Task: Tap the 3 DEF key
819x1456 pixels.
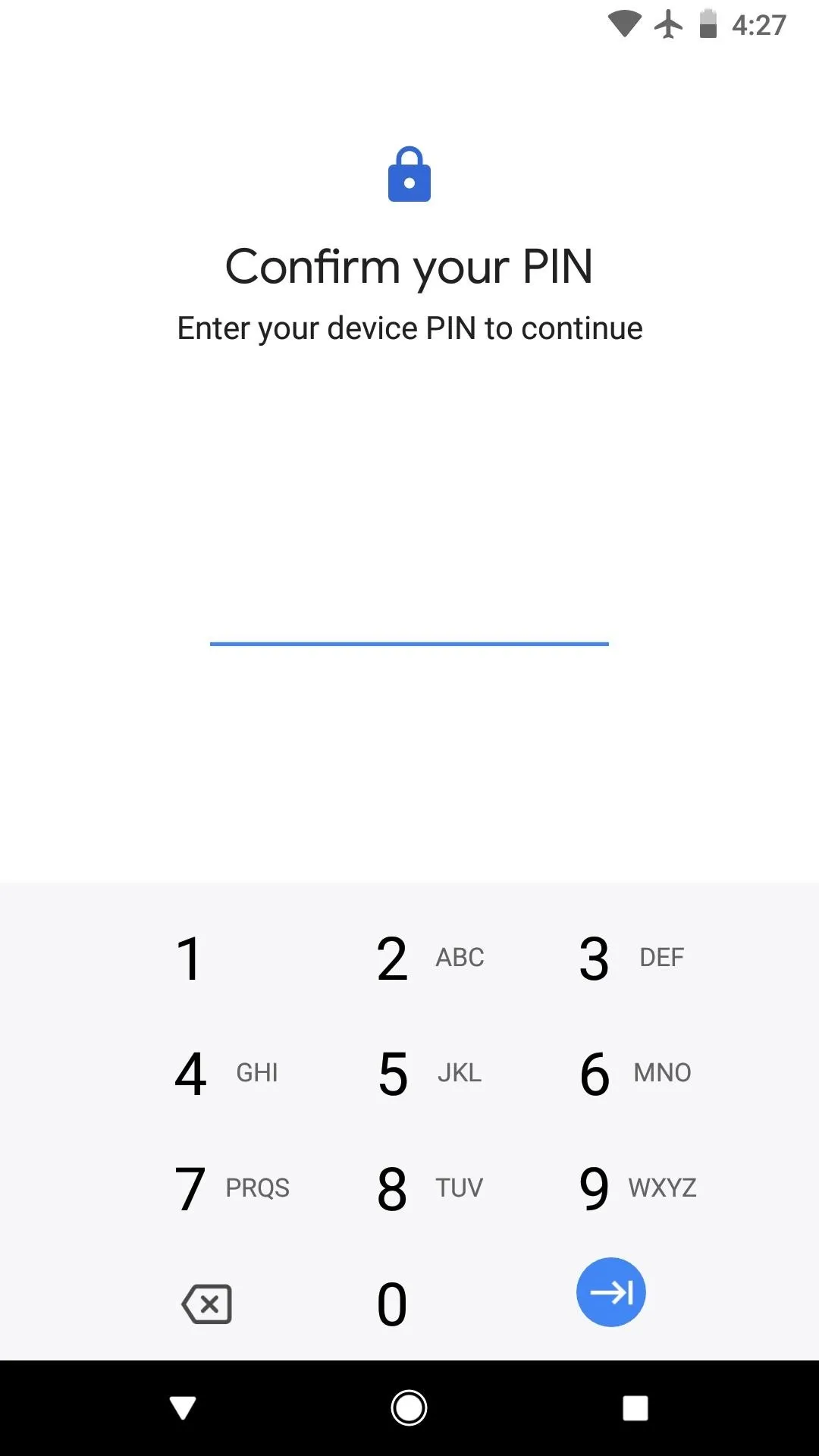Action: [611, 959]
